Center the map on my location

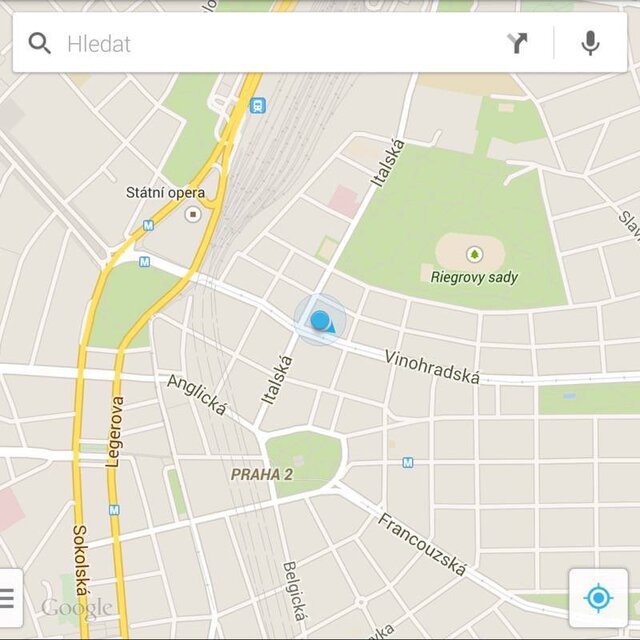coord(598,598)
